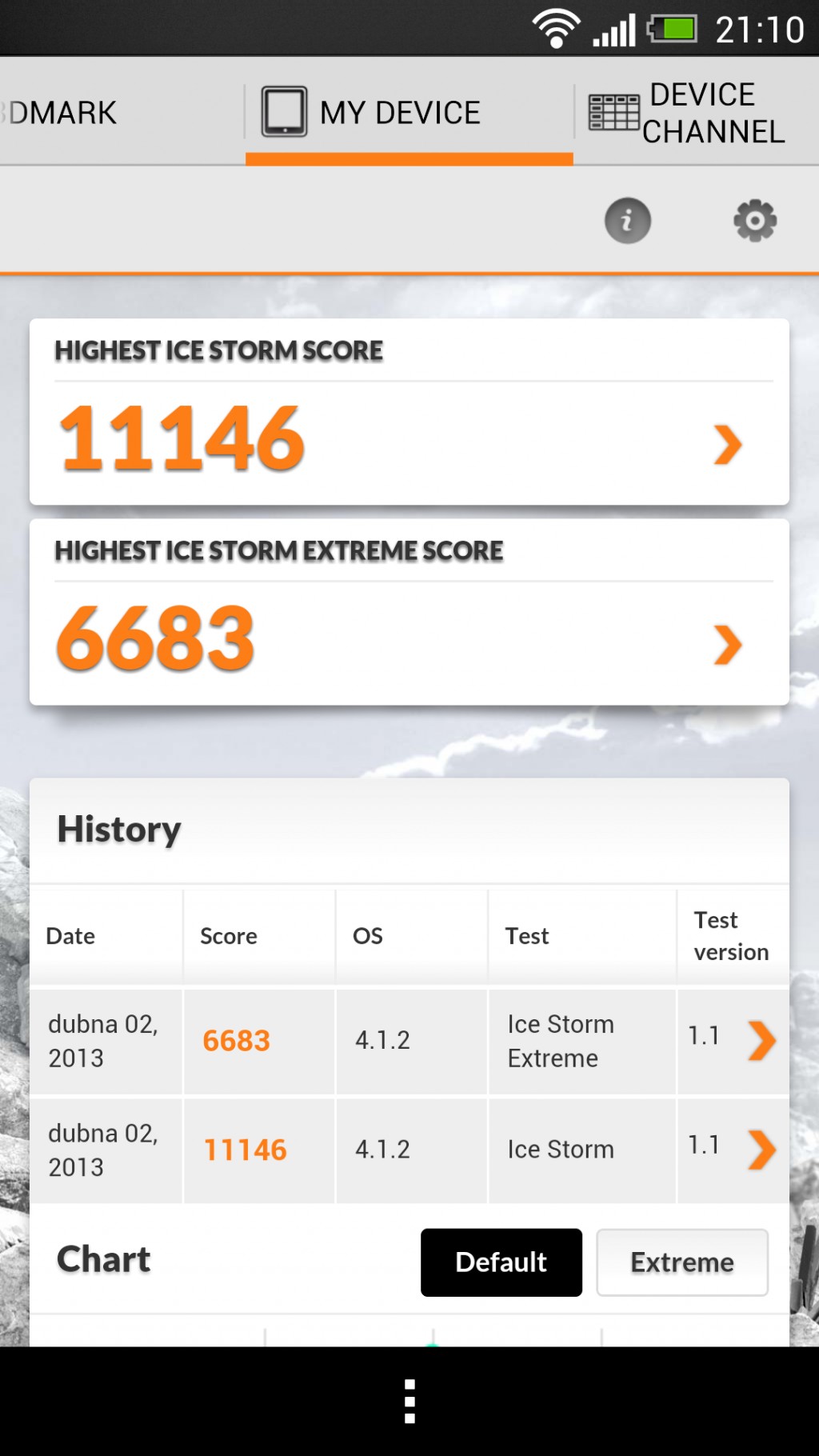The width and height of the screenshot is (819, 1456).
Task: Open the Ice Storm 11146 history row
Action: click(x=409, y=1150)
